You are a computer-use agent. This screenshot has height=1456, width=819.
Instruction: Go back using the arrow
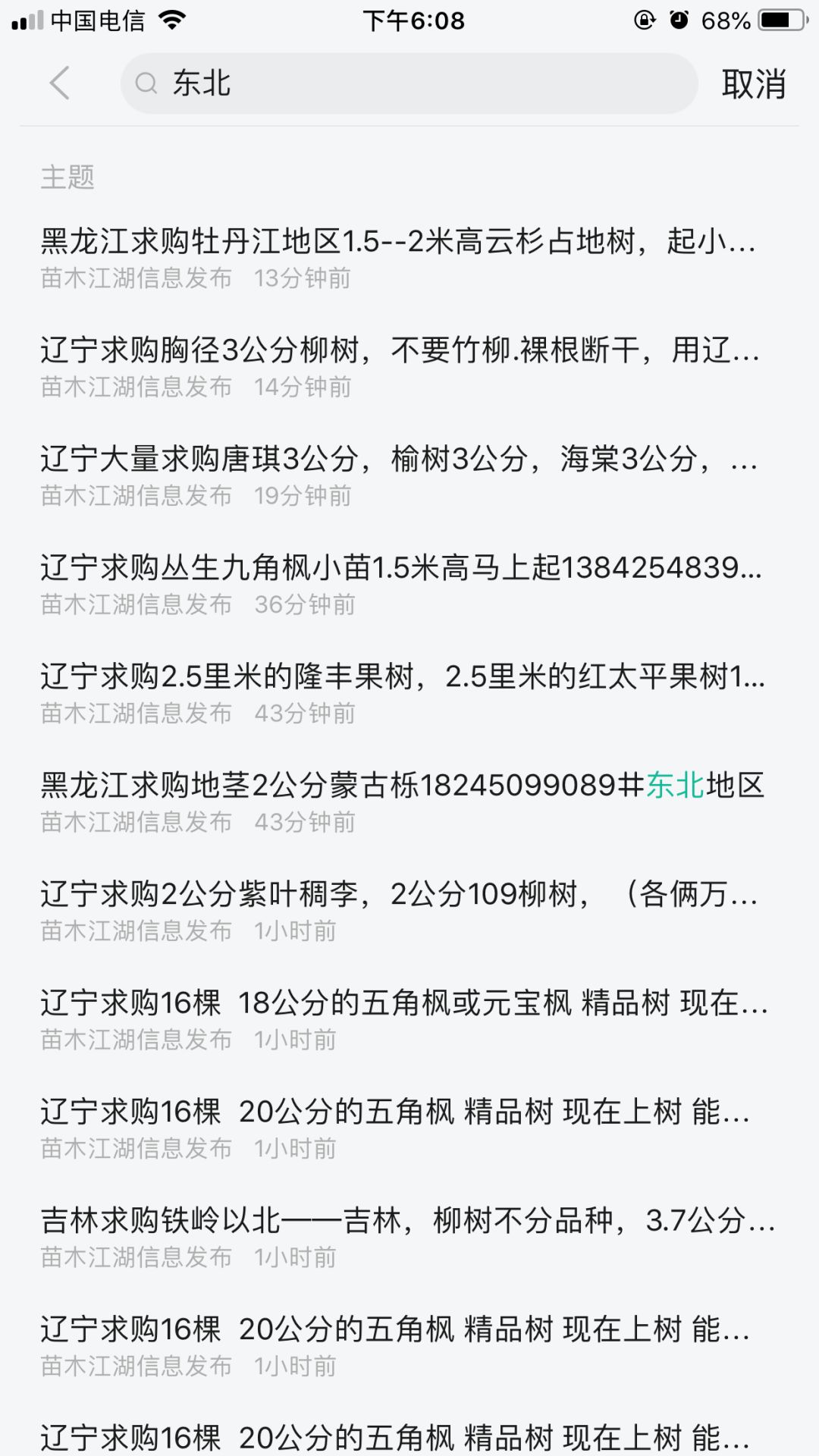(59, 83)
